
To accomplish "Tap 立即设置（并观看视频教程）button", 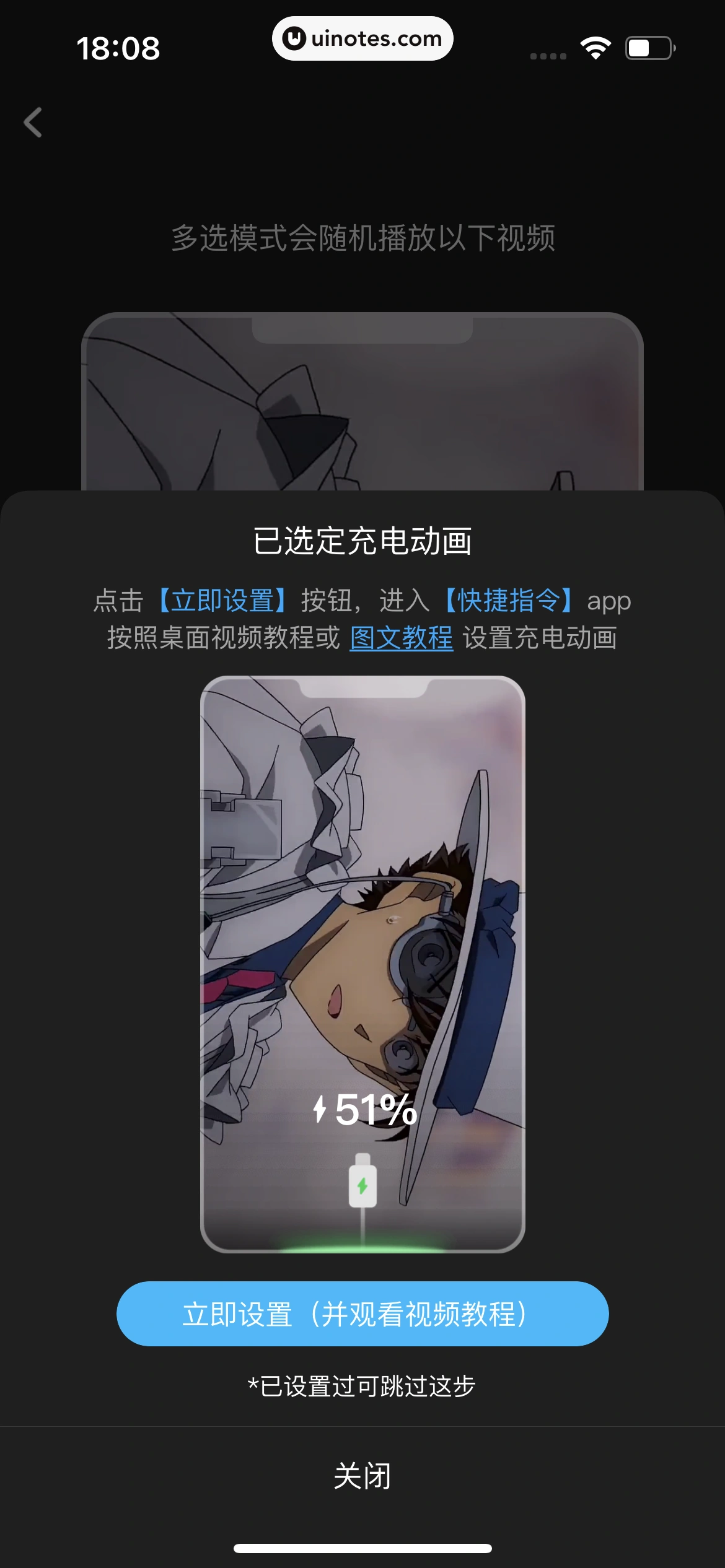I will point(362,1313).
